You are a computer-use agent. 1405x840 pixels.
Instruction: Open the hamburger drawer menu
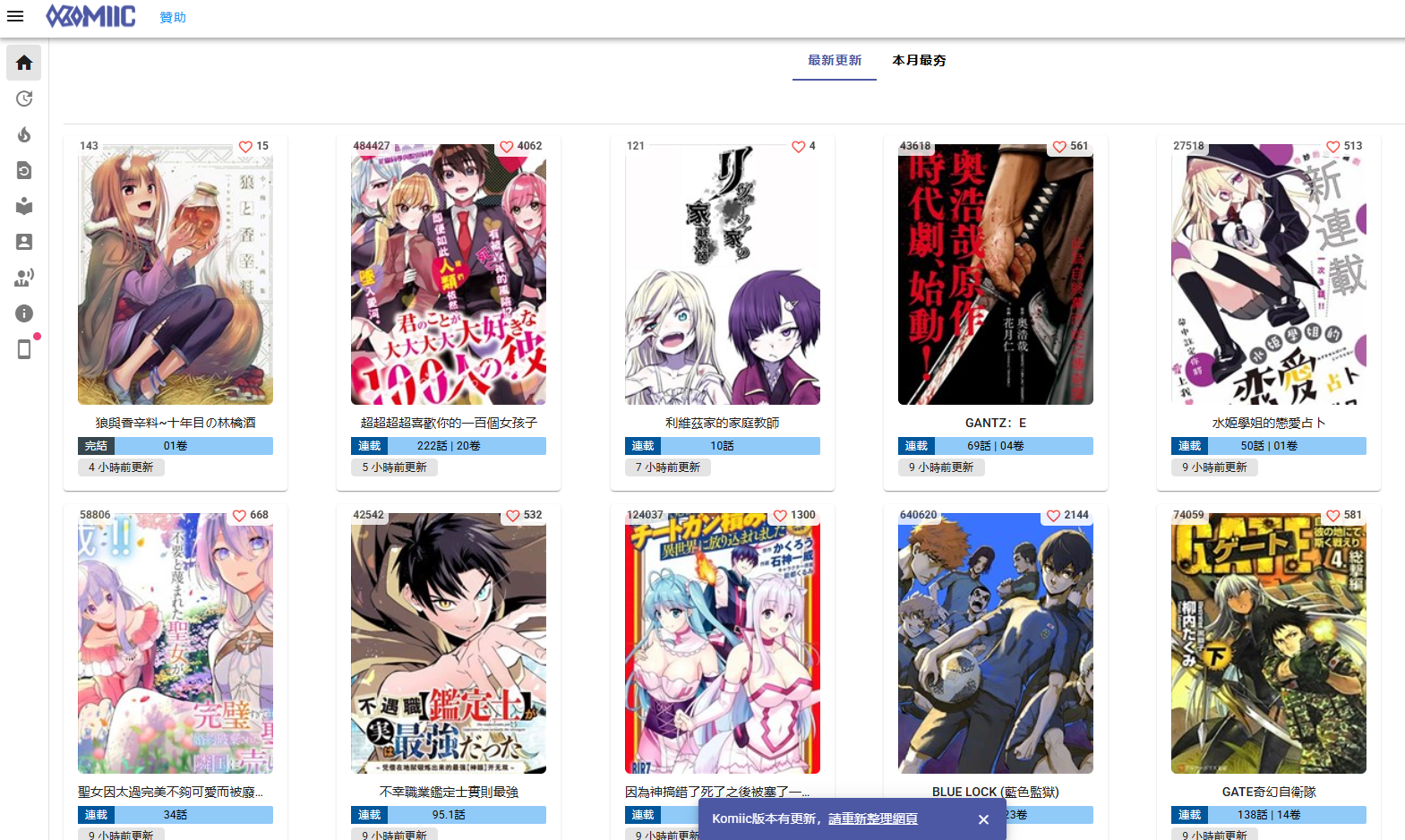pos(15,16)
